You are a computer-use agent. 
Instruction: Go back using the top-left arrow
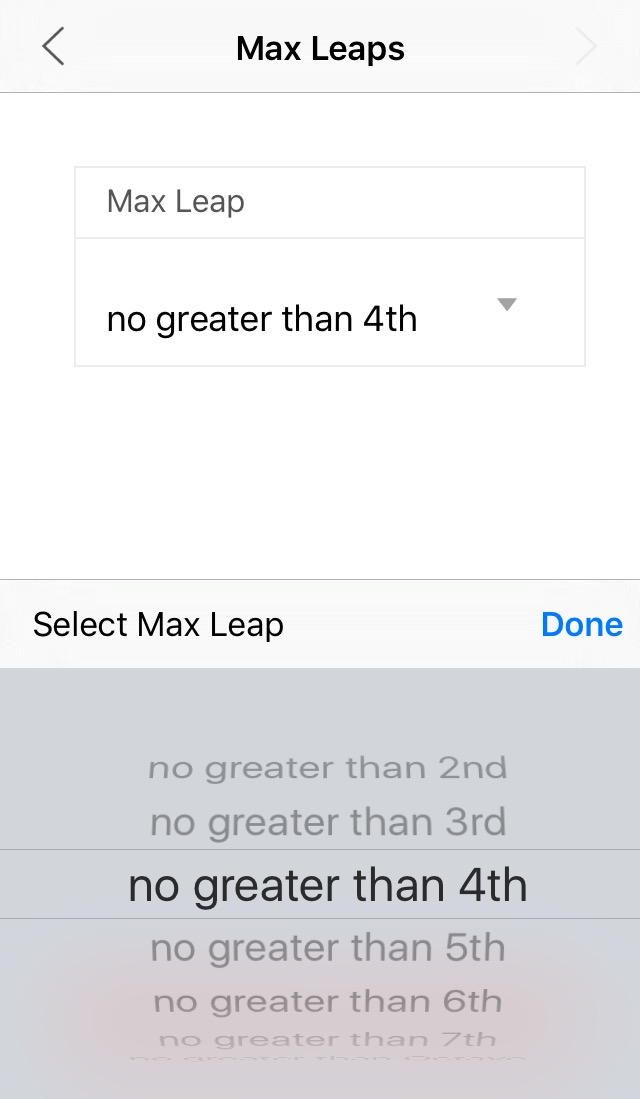(x=53, y=46)
